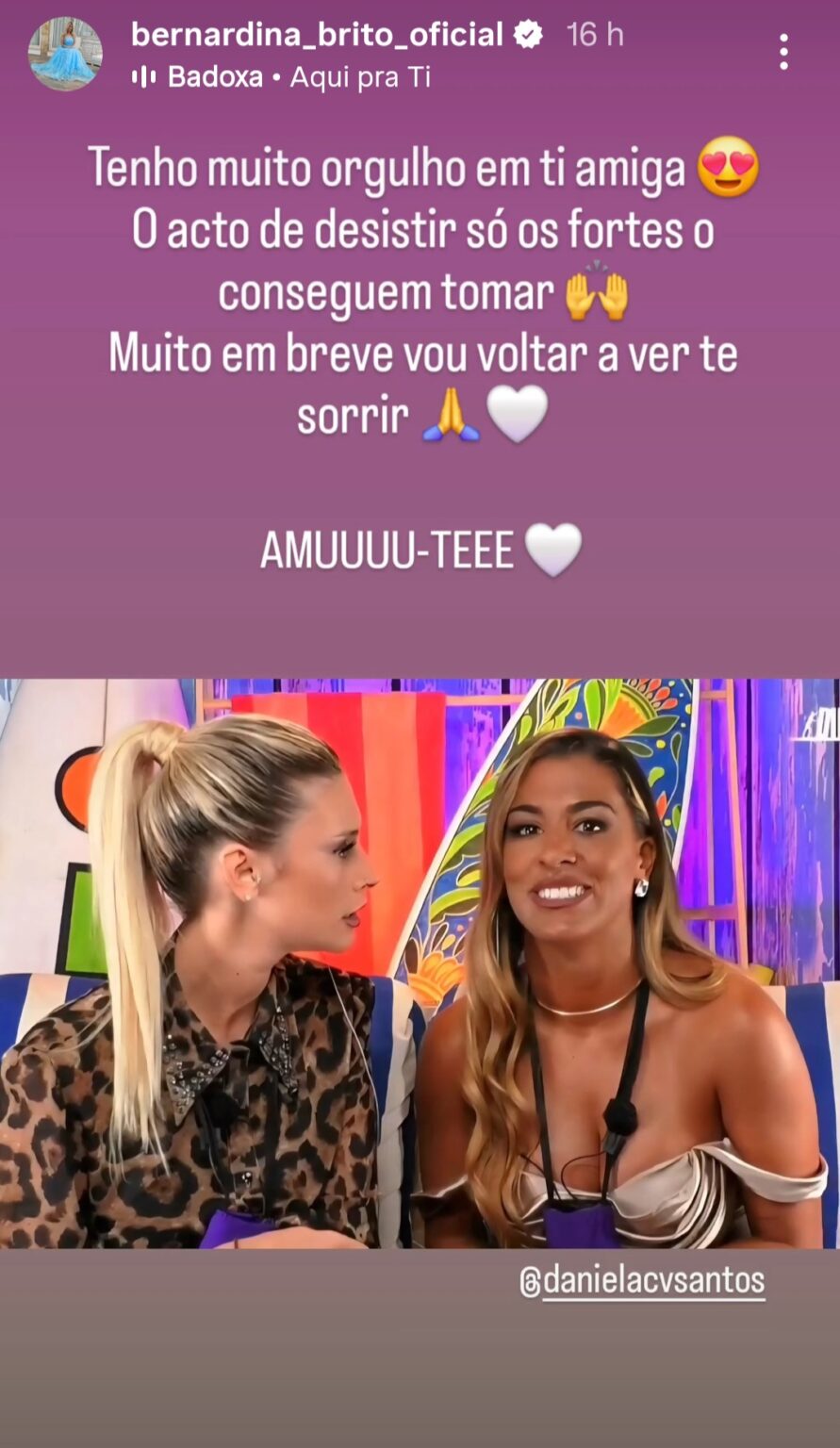Open the Badoxa Aqui pra Ti music

click(x=281, y=77)
